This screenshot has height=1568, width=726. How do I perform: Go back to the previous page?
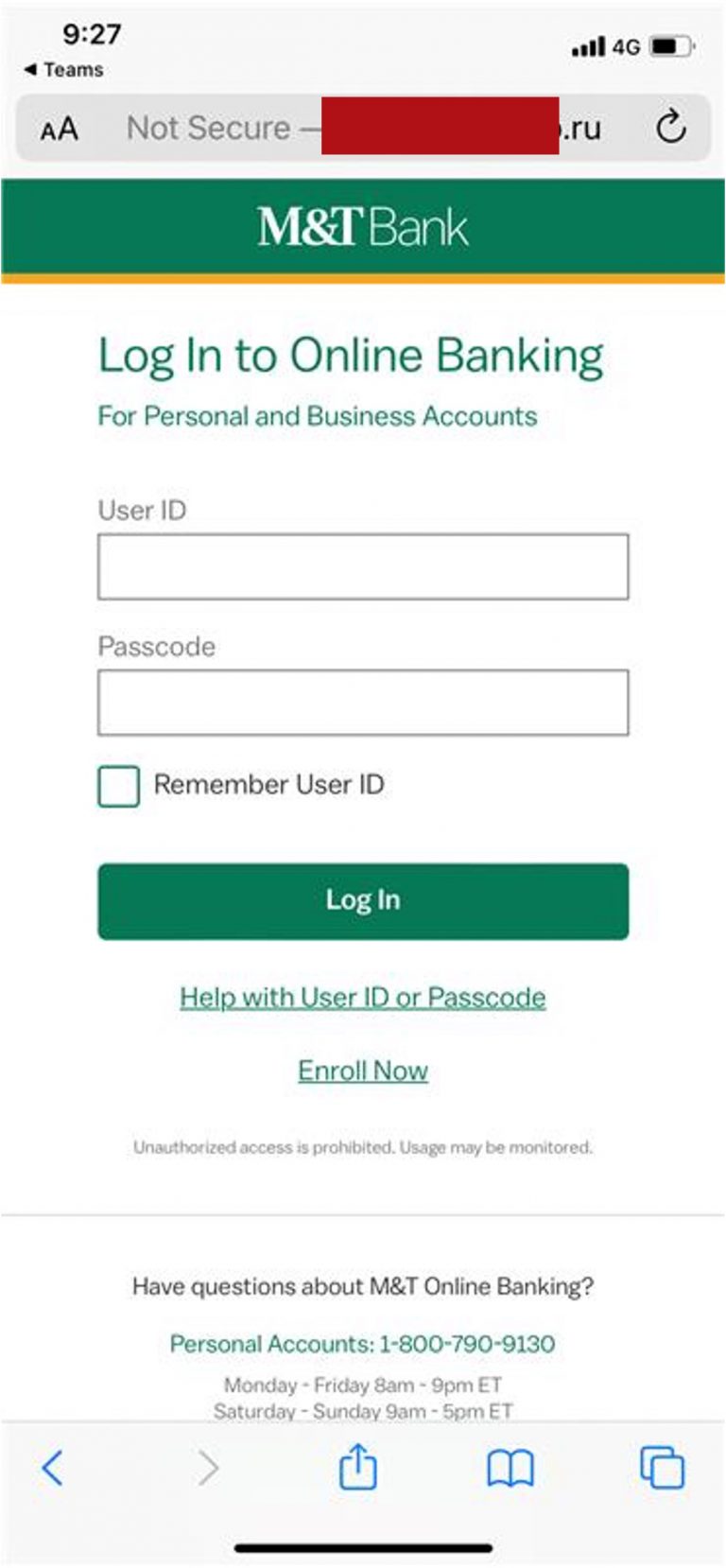point(53,1468)
